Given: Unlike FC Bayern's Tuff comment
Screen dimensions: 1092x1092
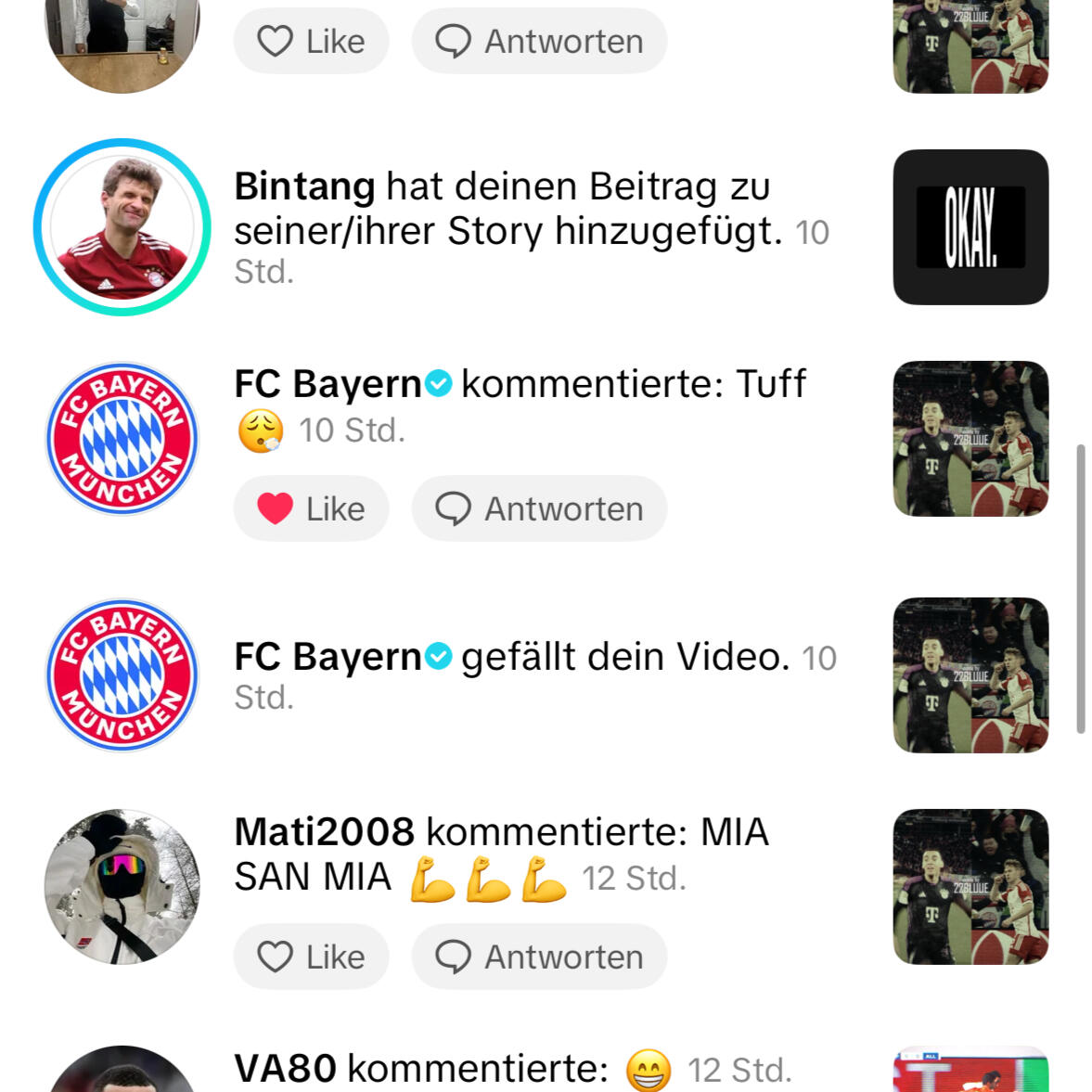Looking at the screenshot, I should [x=311, y=508].
